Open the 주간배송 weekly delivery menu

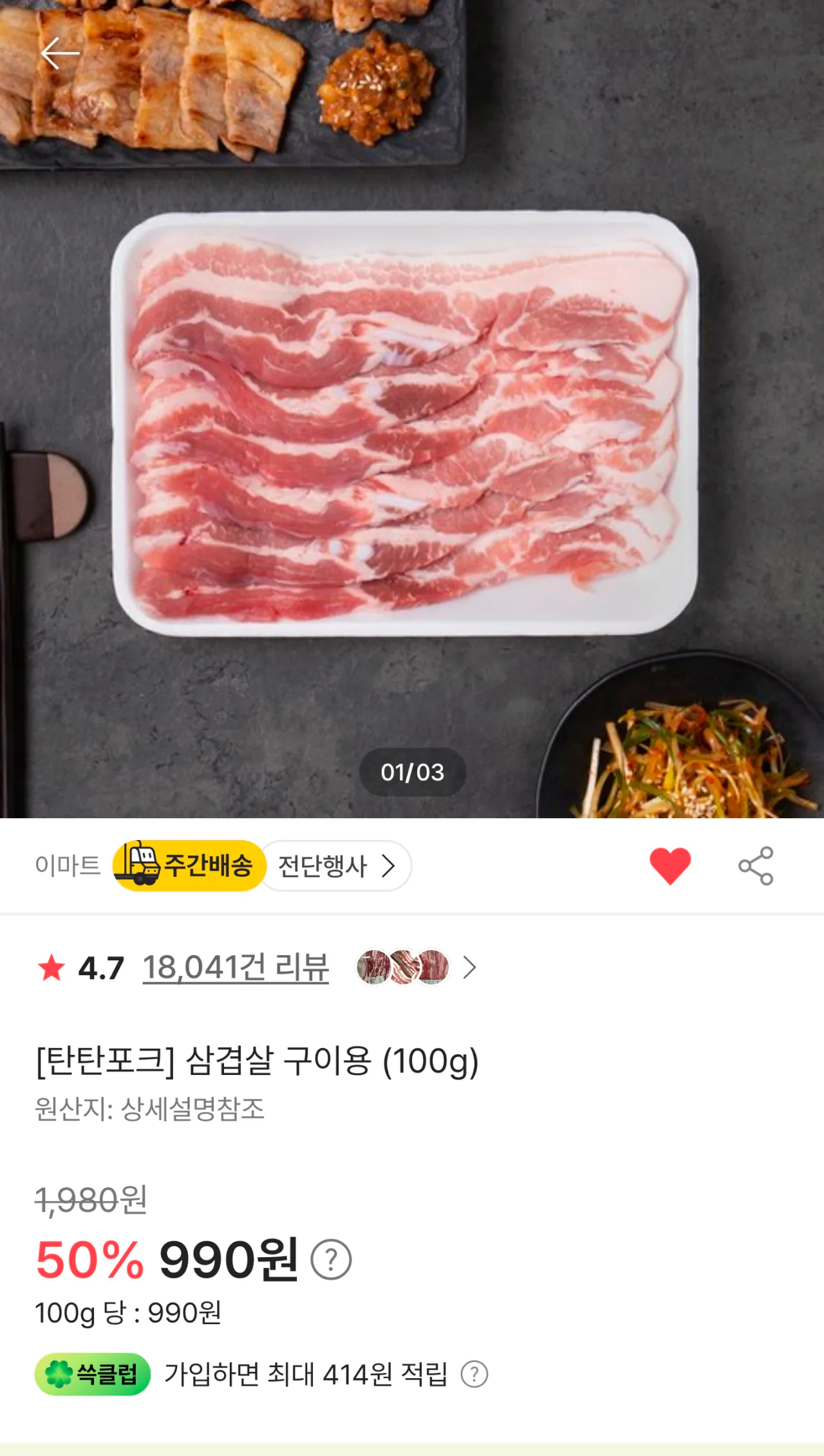[x=186, y=865]
